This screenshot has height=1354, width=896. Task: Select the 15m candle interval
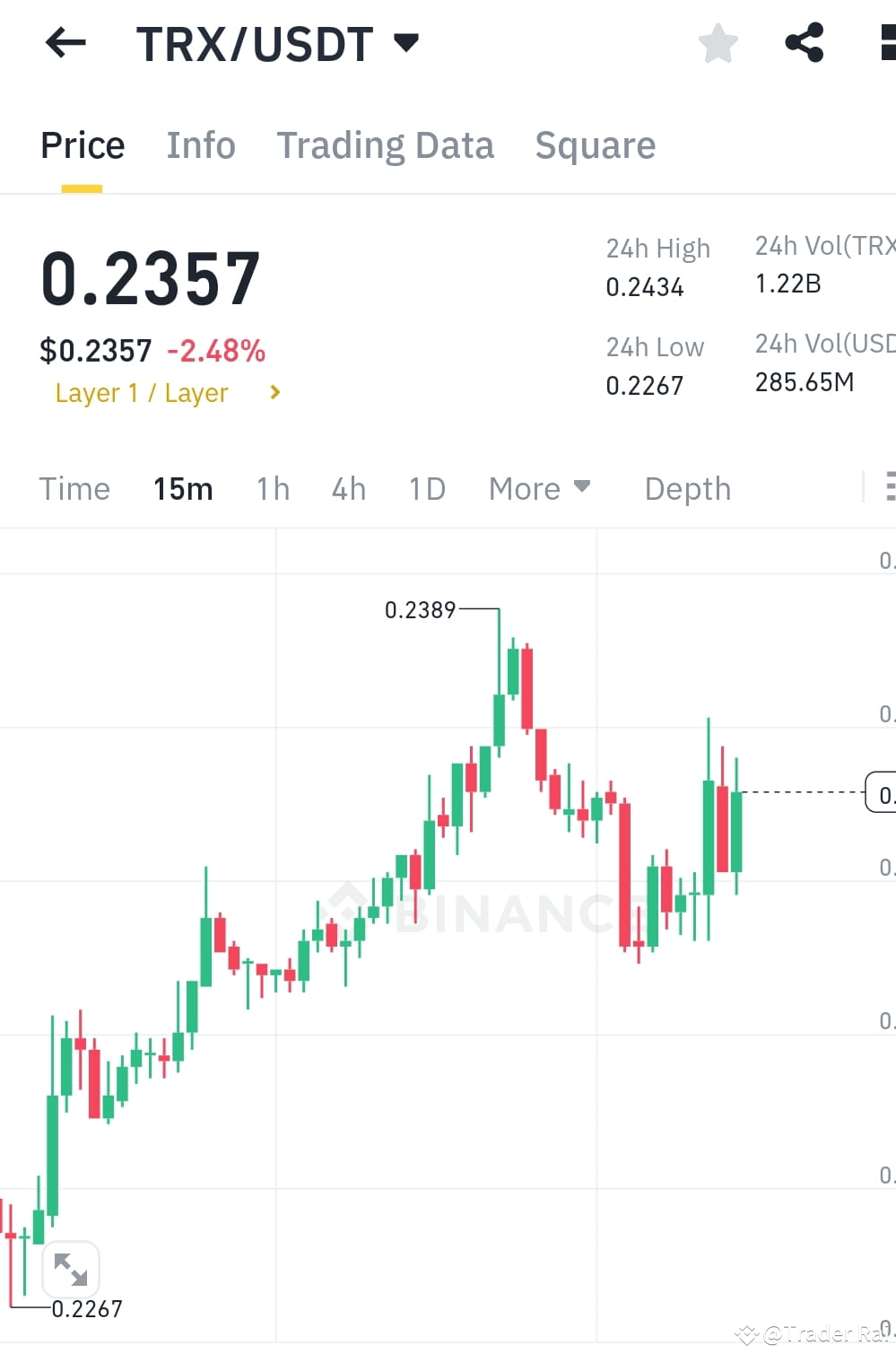(182, 488)
